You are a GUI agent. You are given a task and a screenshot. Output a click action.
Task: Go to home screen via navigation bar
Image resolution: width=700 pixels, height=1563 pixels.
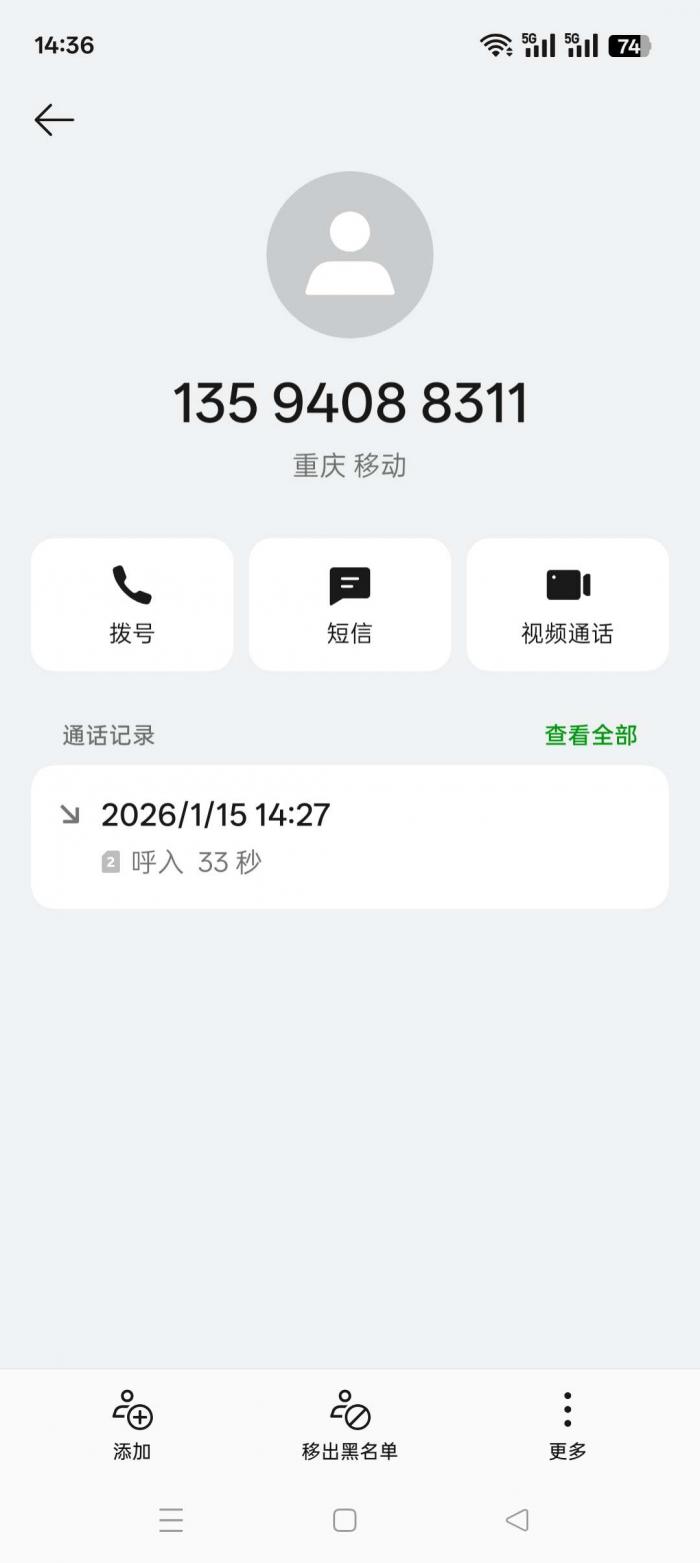[344, 1520]
